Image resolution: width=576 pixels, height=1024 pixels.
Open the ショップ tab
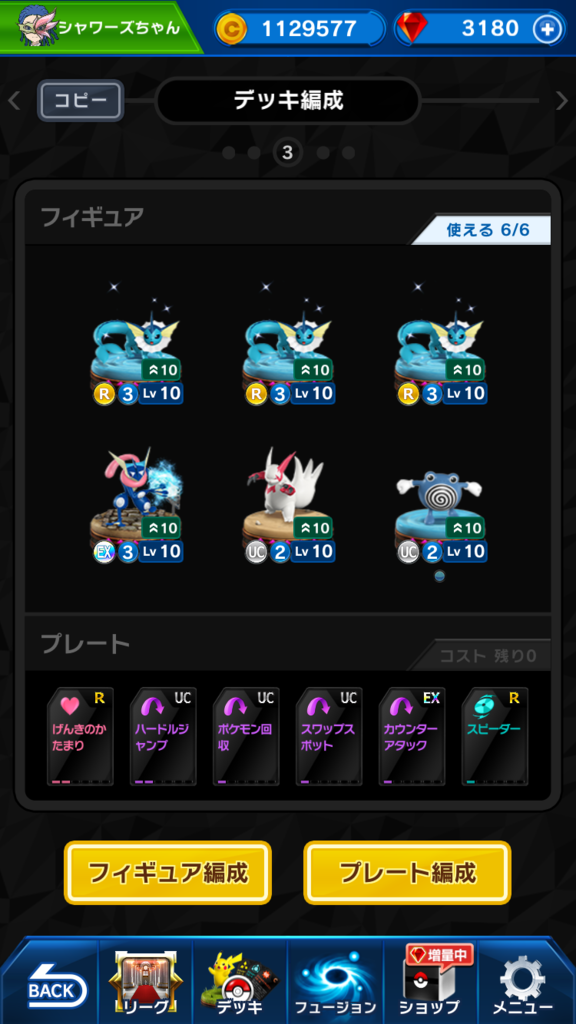point(430,983)
